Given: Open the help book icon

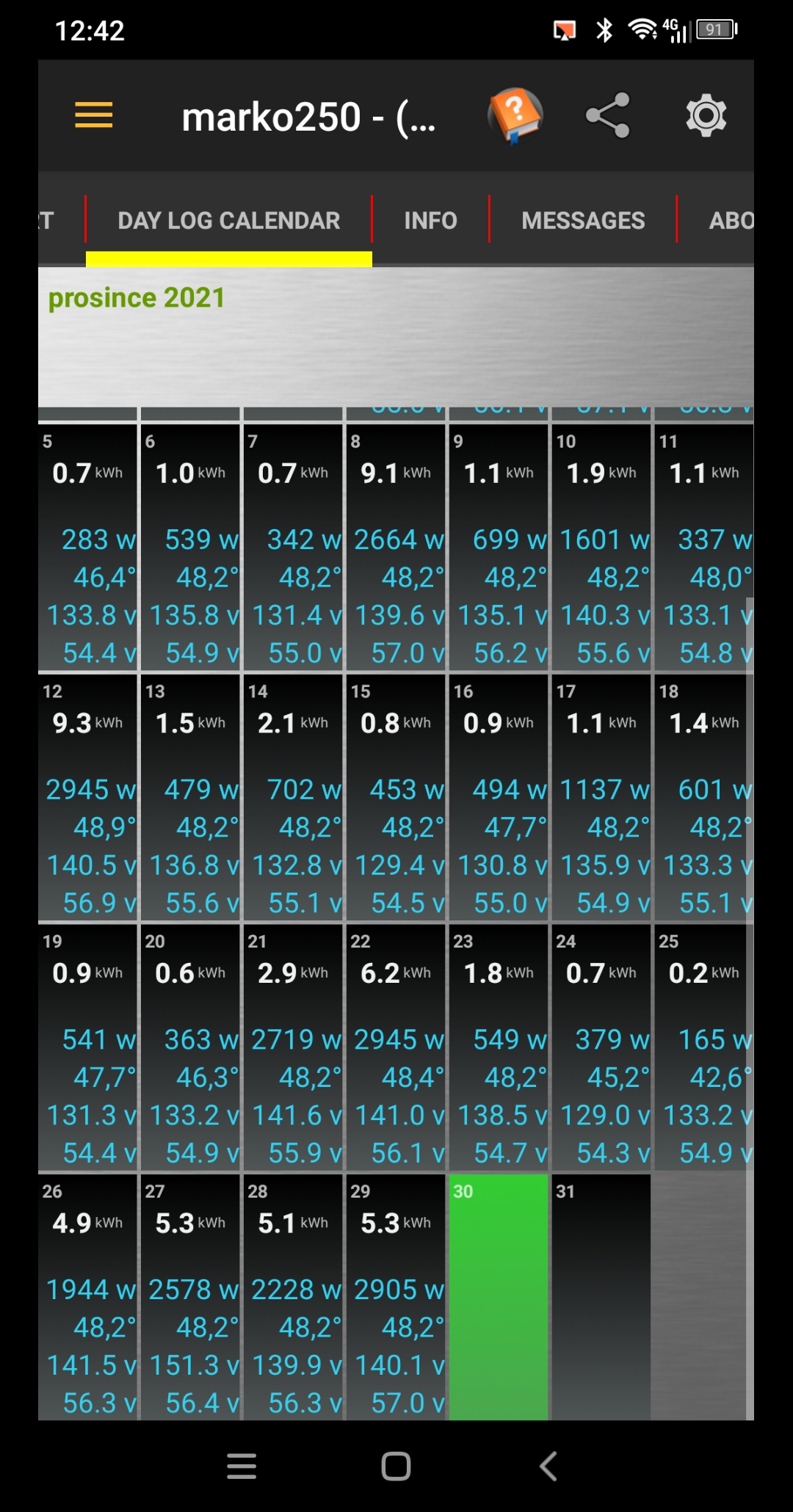Looking at the screenshot, I should point(515,115).
